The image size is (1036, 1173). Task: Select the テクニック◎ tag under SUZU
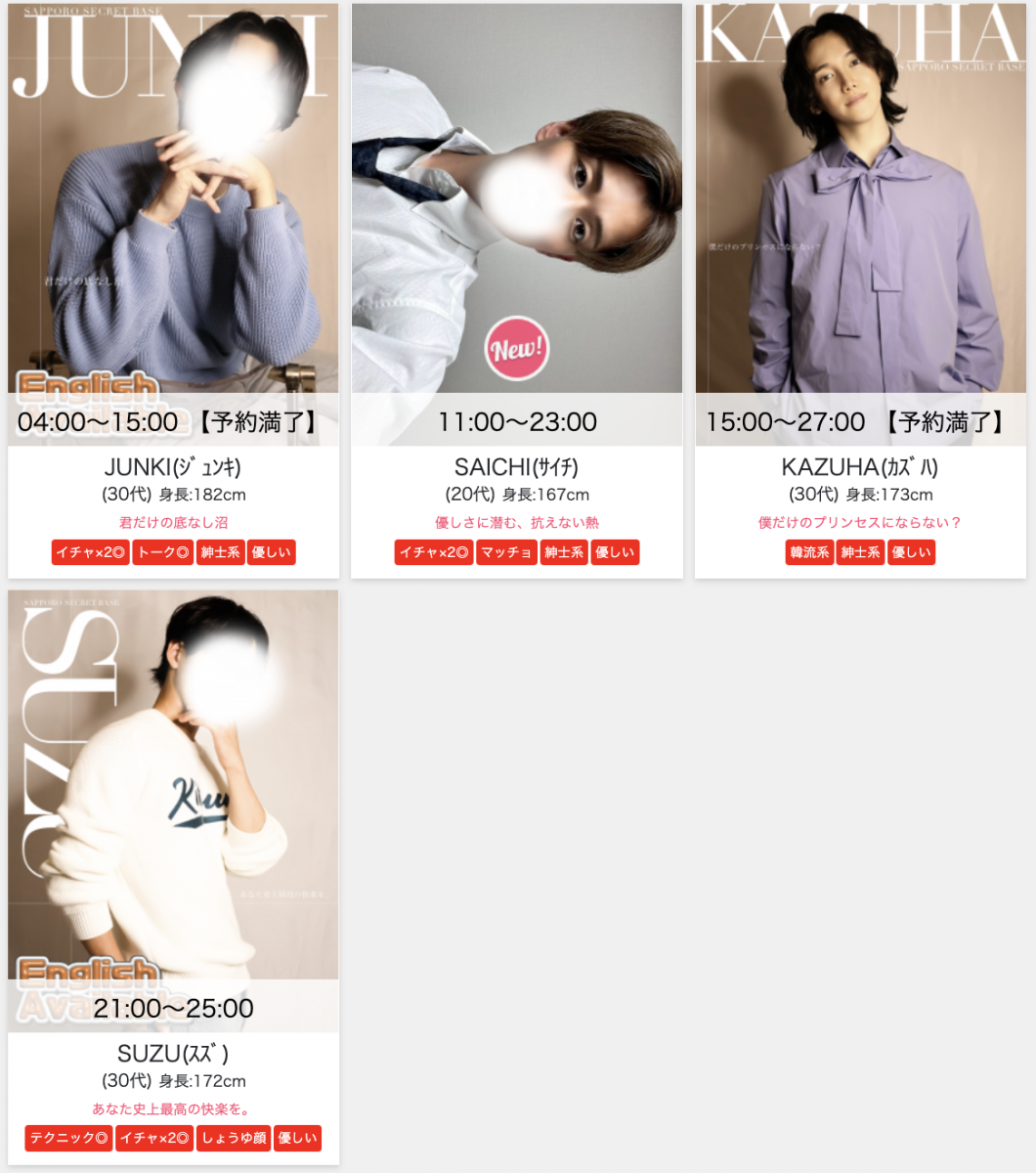[68, 1138]
